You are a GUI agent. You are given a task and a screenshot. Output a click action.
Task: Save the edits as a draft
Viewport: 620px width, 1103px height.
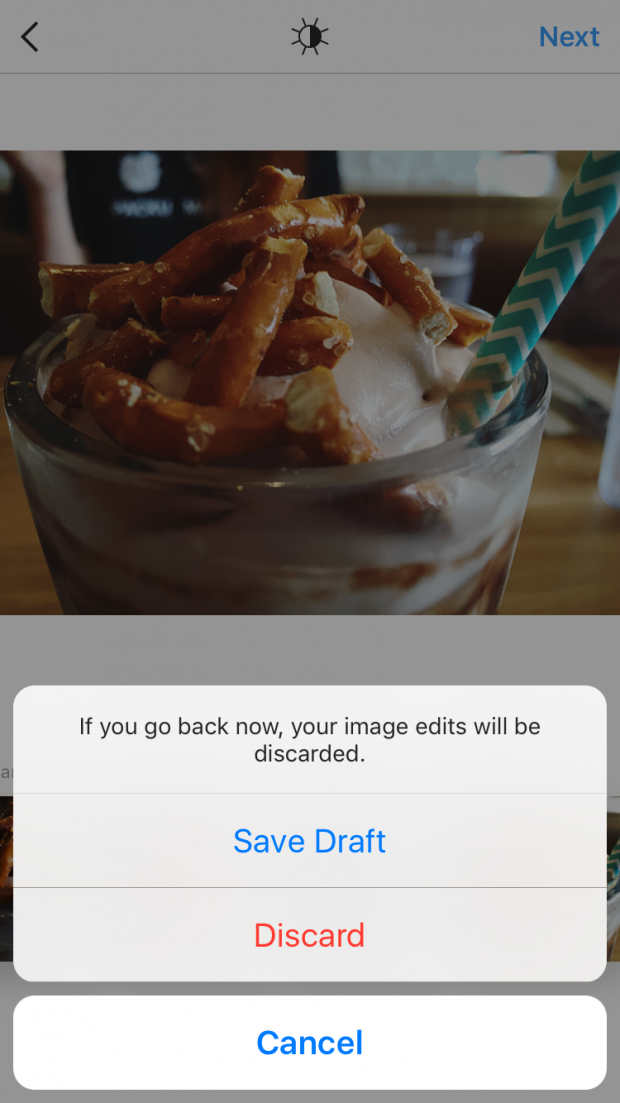310,841
